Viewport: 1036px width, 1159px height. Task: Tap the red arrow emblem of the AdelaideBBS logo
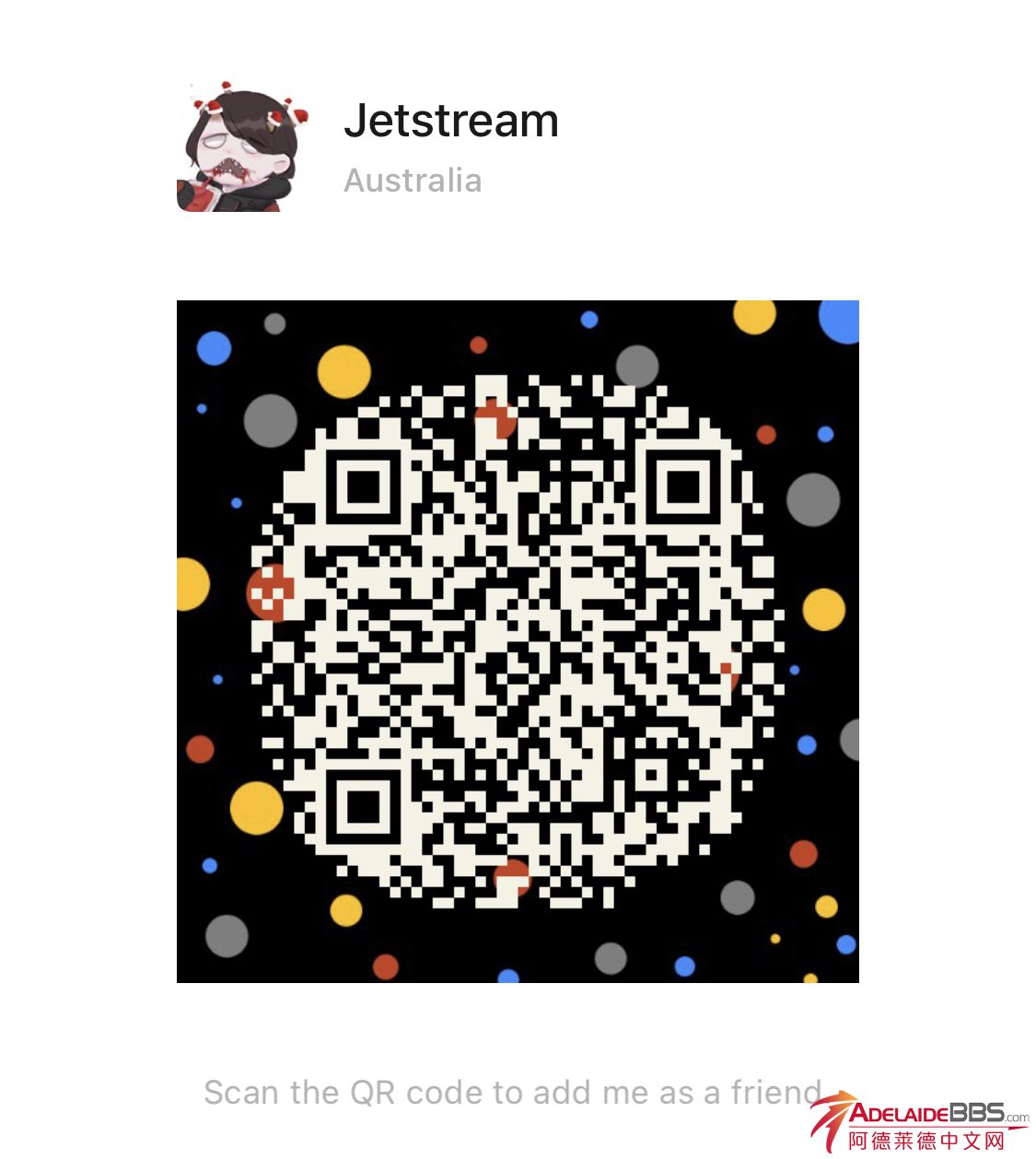coord(833,1119)
